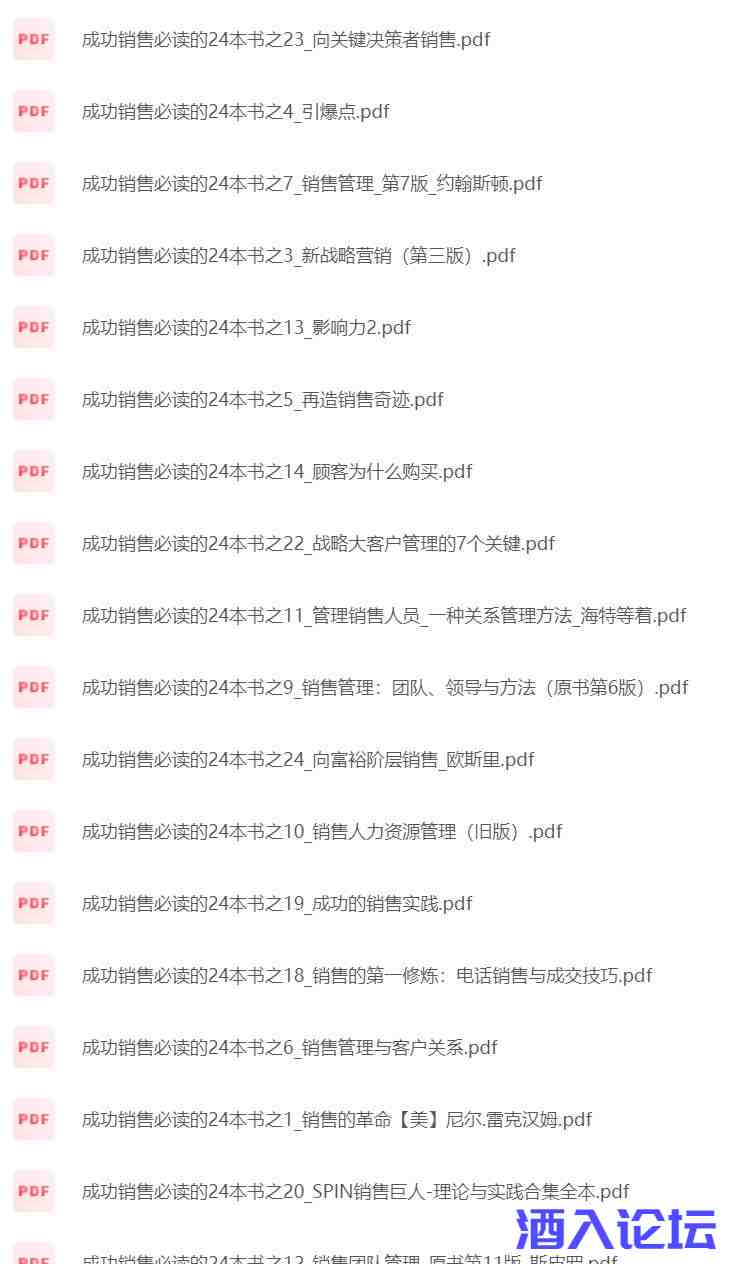Image resolution: width=731 pixels, height=1264 pixels.
Task: Open 向富裕阶层销售 欧斯里 PDF
Action: pos(308,760)
